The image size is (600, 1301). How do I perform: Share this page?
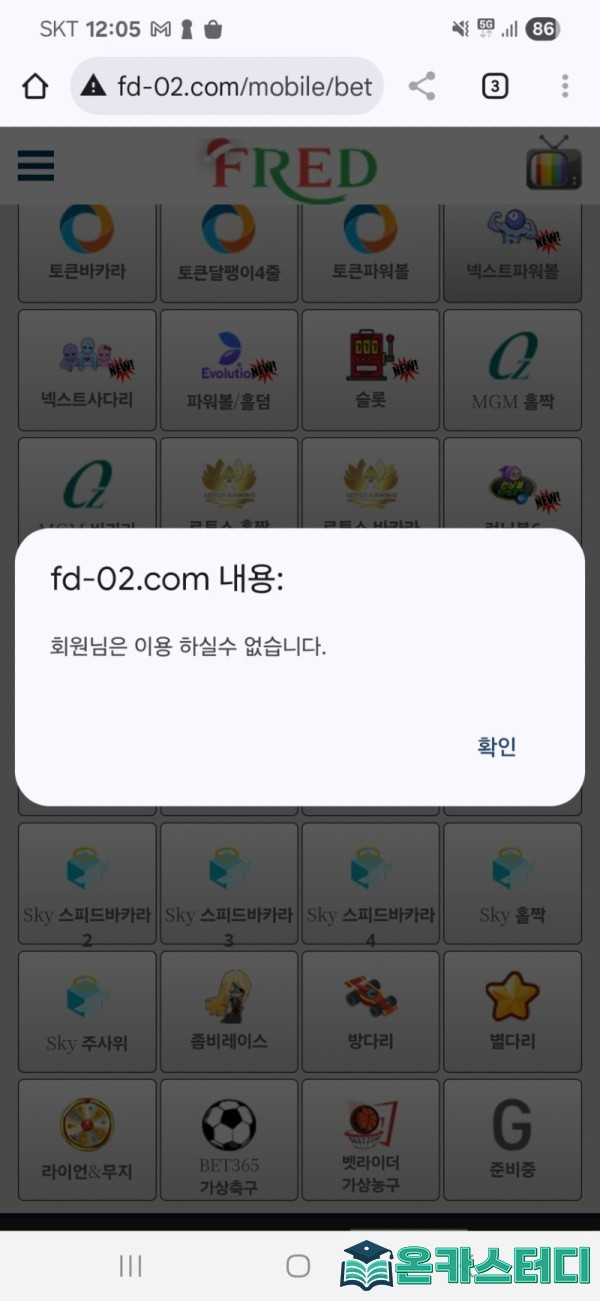click(422, 87)
